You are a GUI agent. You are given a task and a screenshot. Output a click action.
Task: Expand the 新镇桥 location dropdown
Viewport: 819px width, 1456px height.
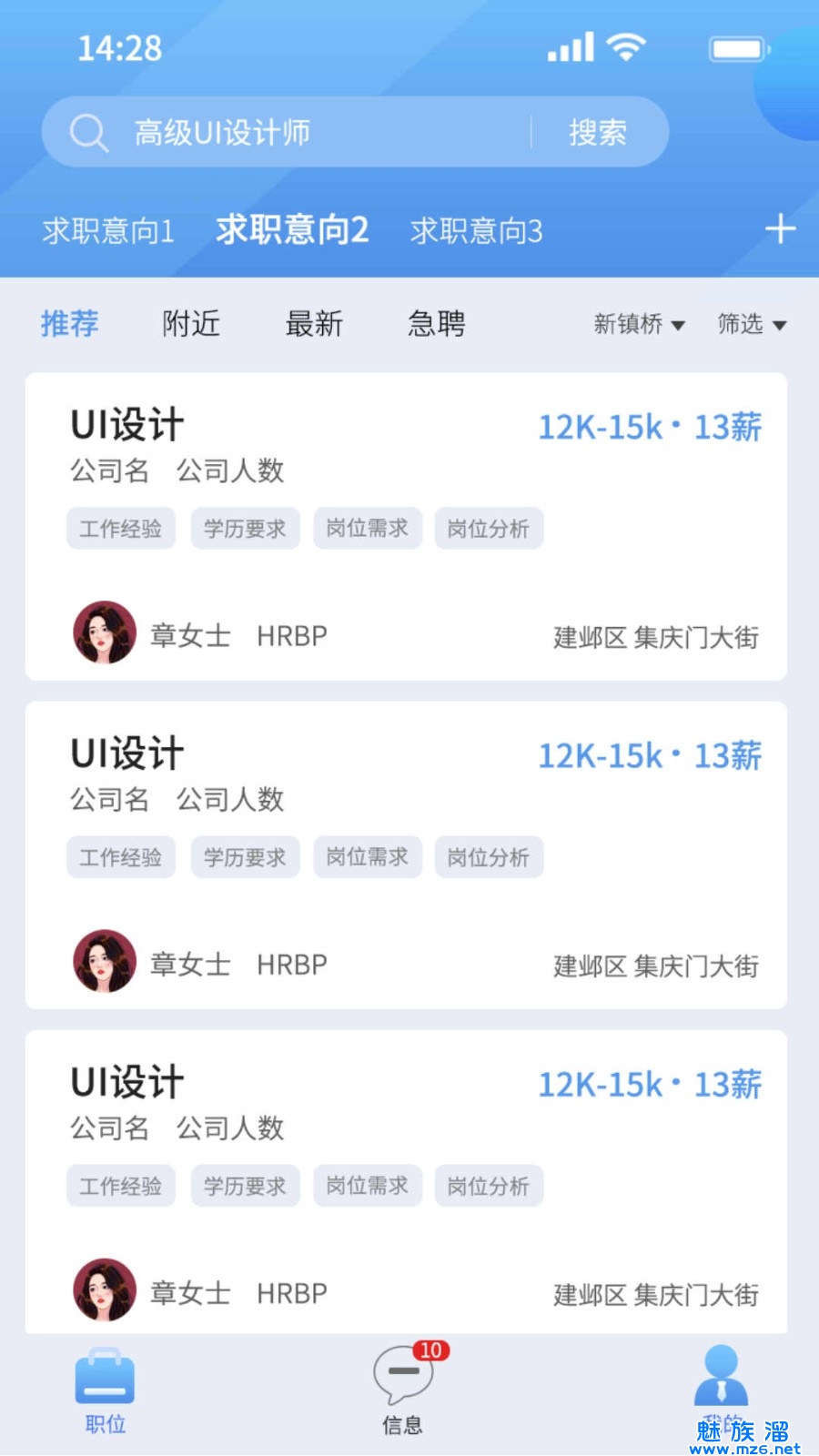[x=639, y=324]
